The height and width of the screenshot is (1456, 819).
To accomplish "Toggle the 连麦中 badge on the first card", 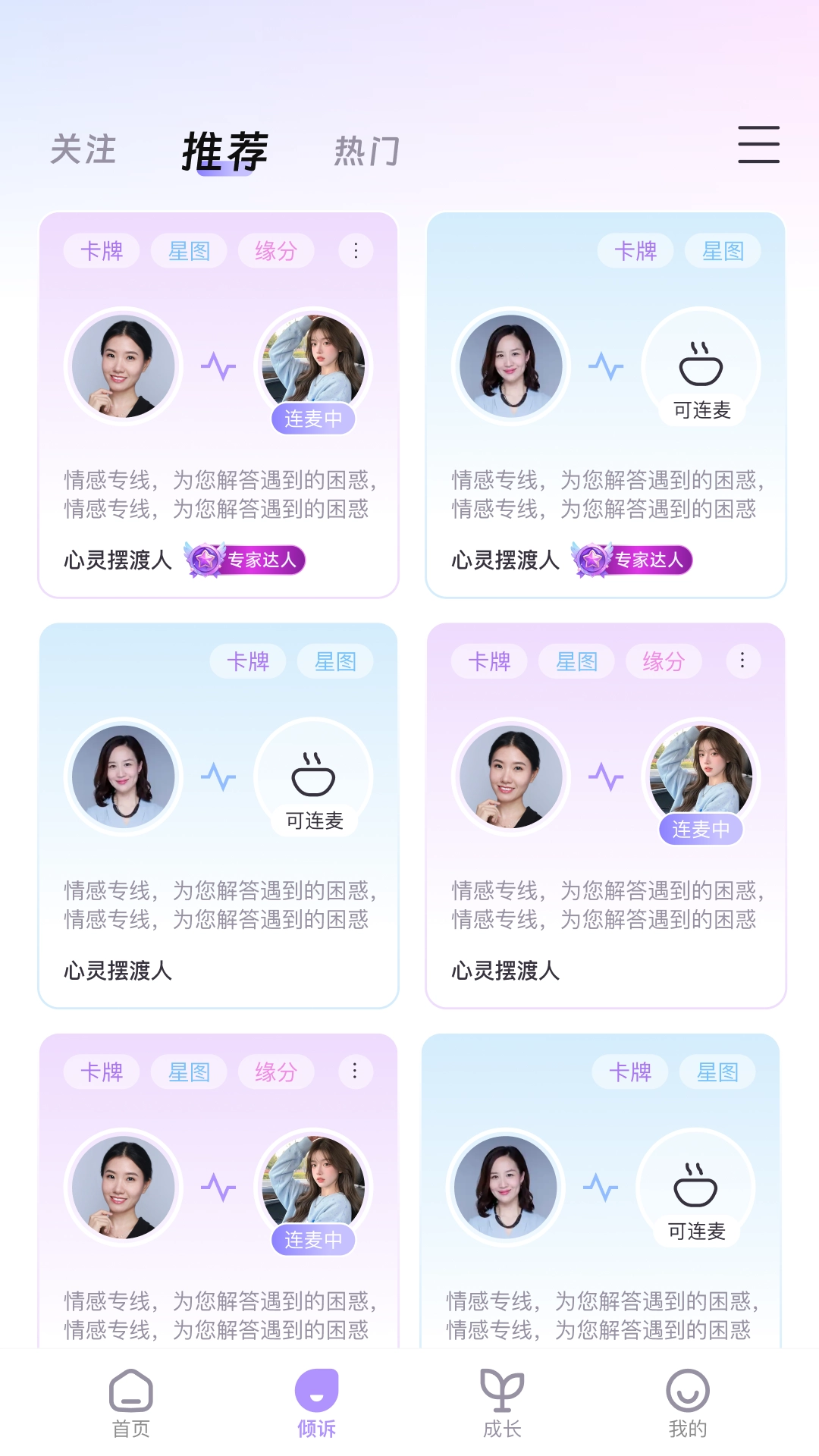I will (313, 416).
